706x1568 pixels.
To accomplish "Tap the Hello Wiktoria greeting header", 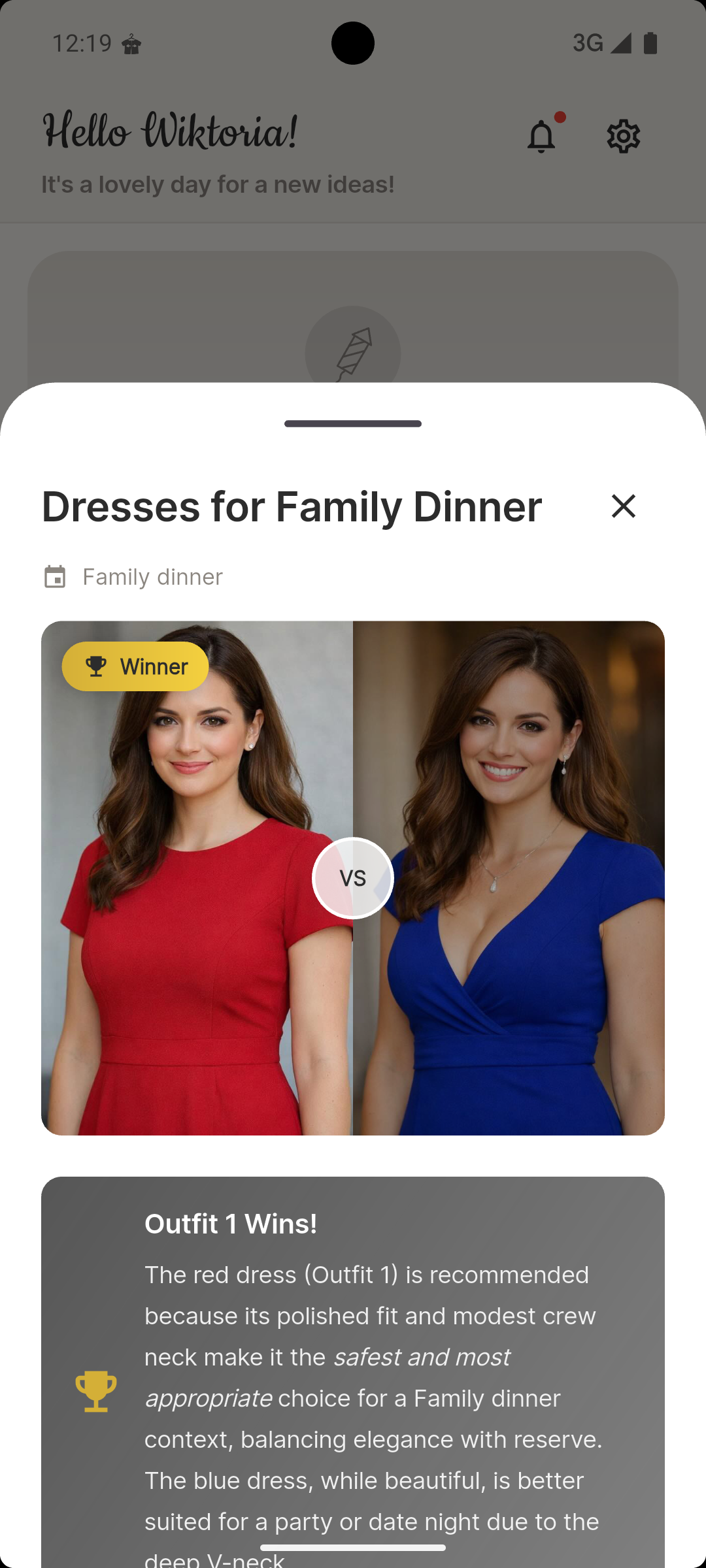I will (169, 131).
